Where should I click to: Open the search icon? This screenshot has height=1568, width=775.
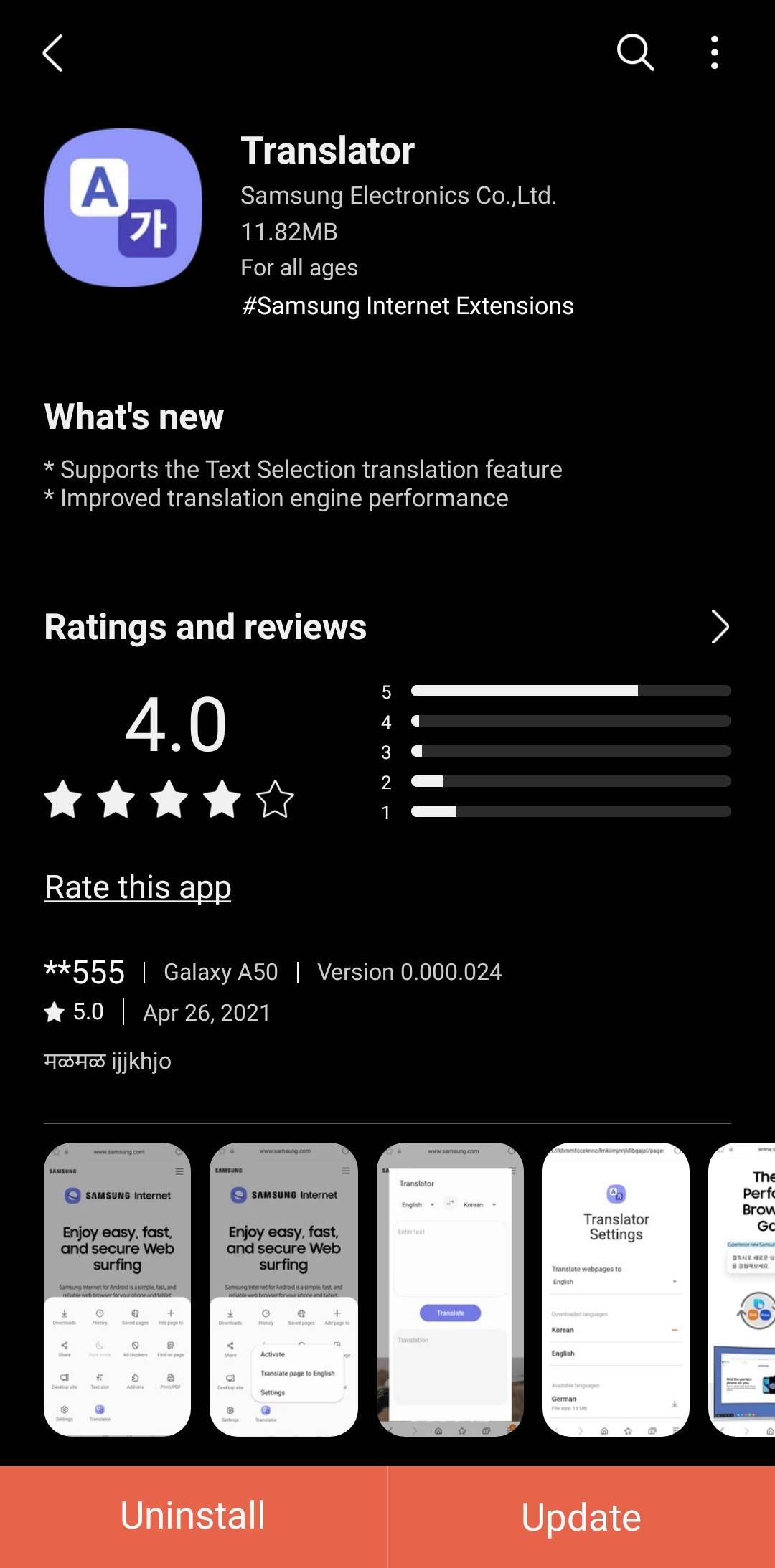635,53
